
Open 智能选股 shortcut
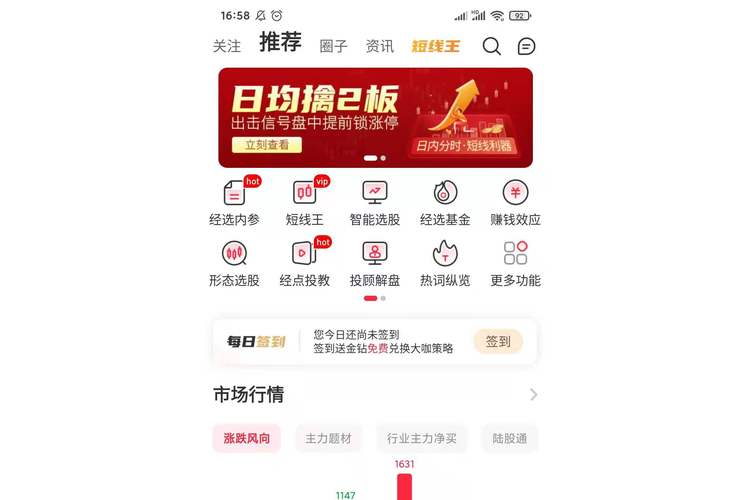click(374, 203)
